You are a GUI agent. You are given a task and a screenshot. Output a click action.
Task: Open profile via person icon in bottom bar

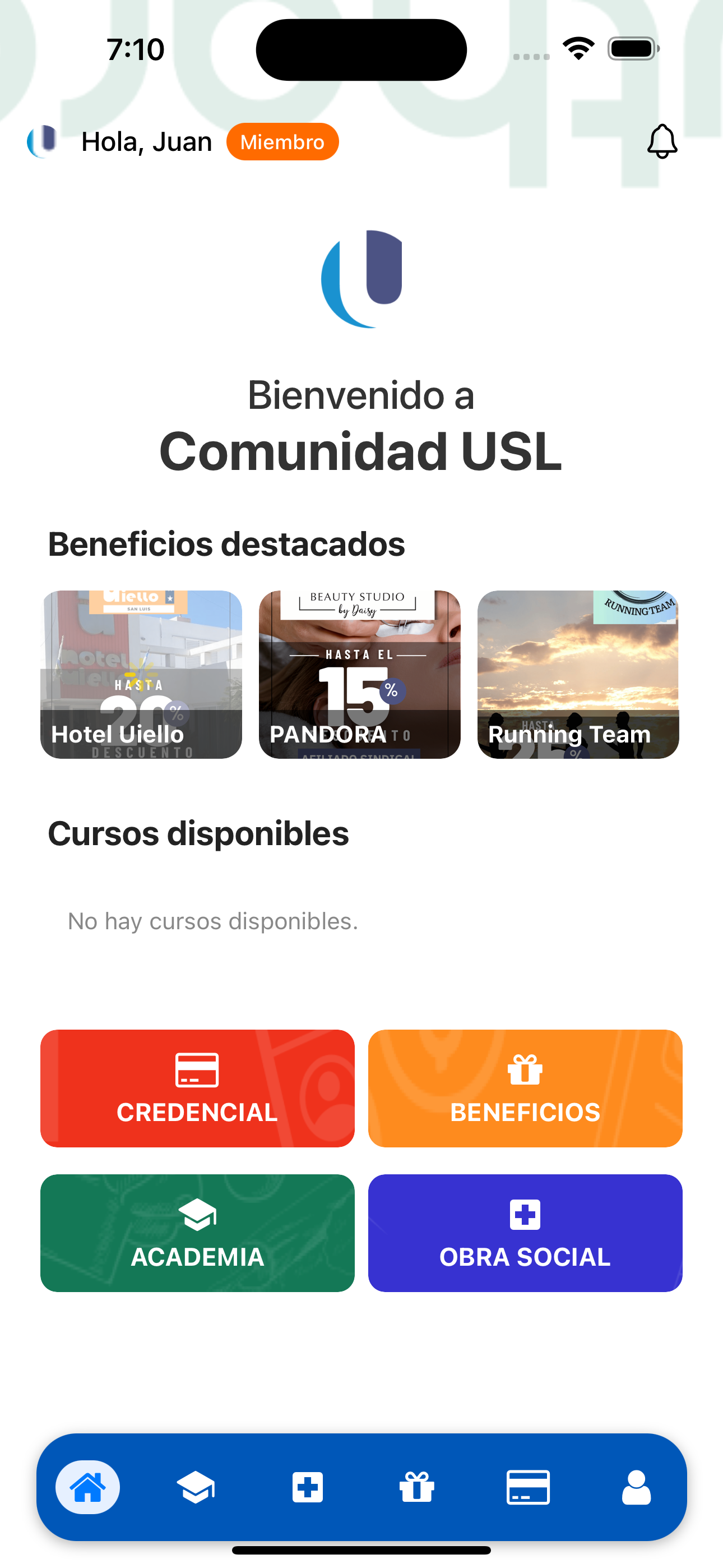[637, 1488]
